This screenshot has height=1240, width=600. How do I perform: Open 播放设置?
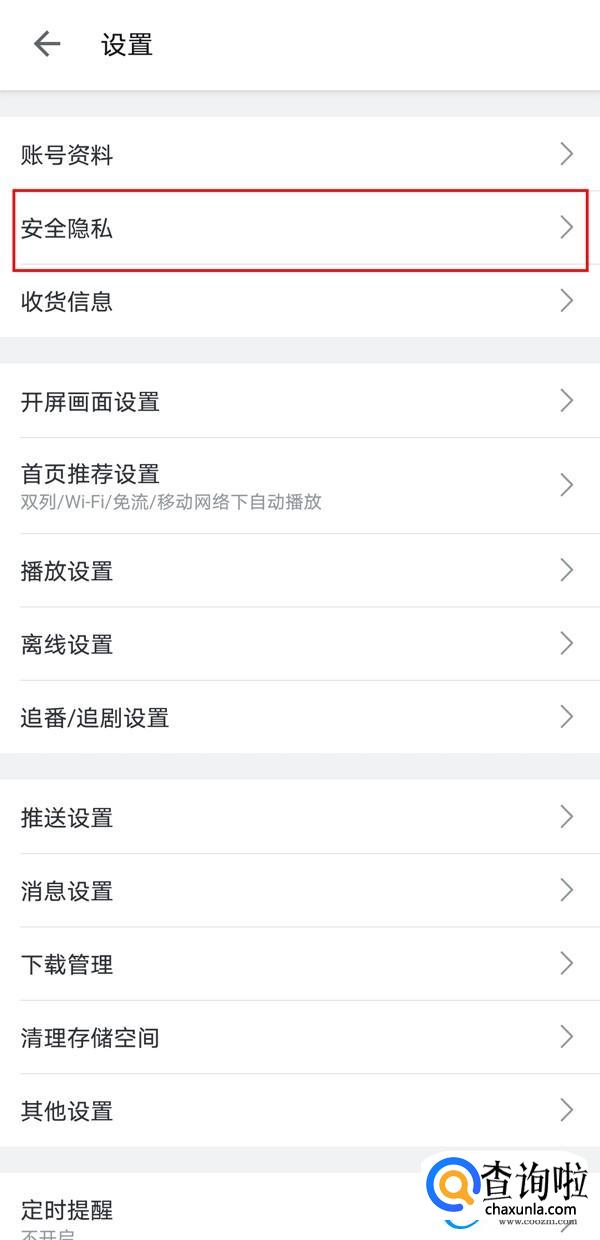tap(300, 571)
